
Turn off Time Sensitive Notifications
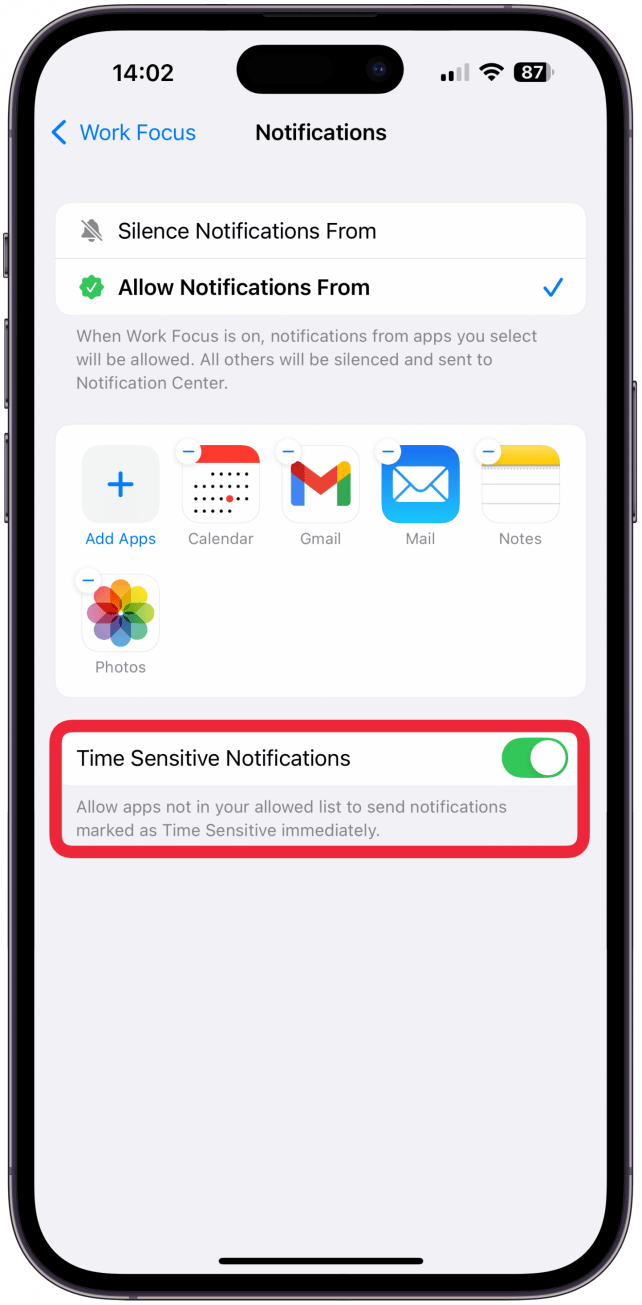tap(534, 758)
